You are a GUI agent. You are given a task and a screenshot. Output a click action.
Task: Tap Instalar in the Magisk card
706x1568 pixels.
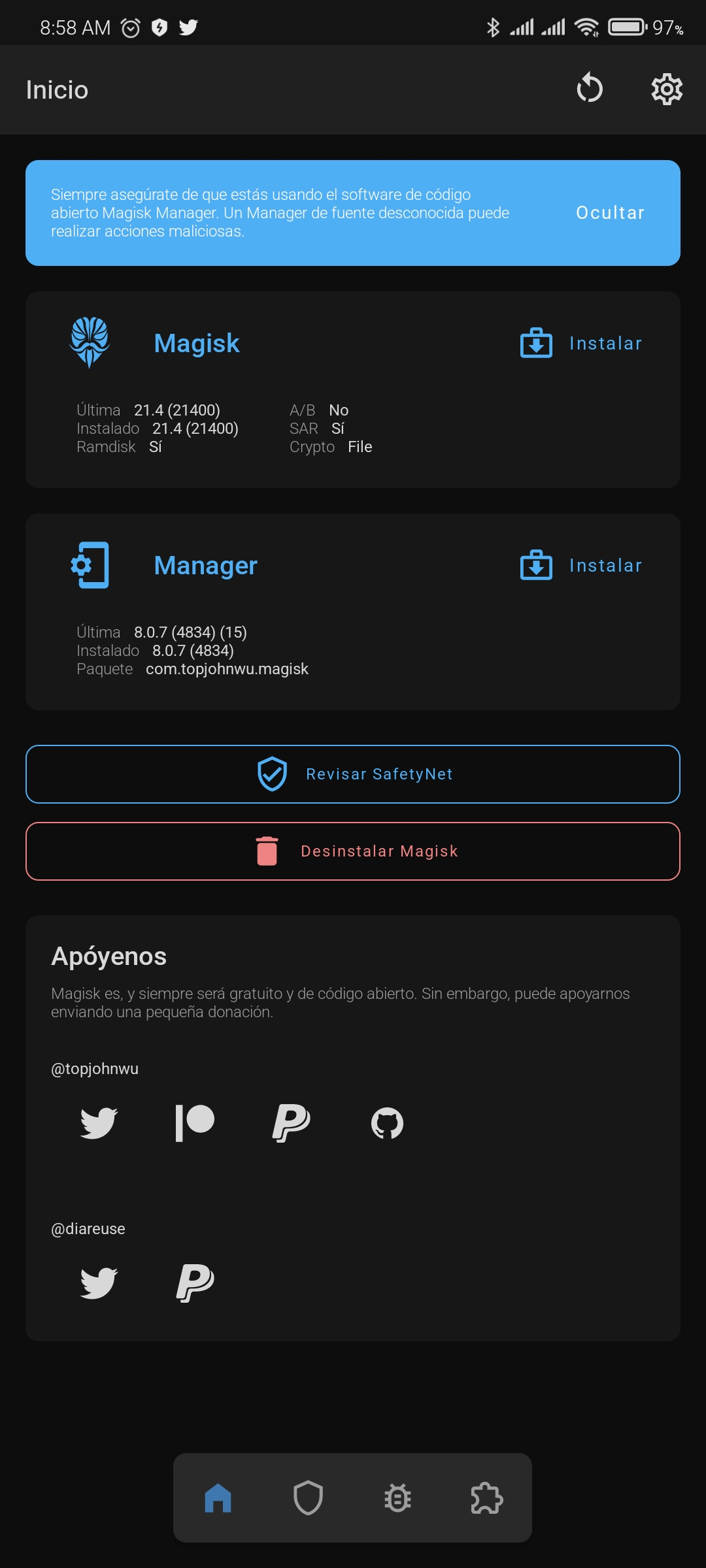(x=581, y=344)
